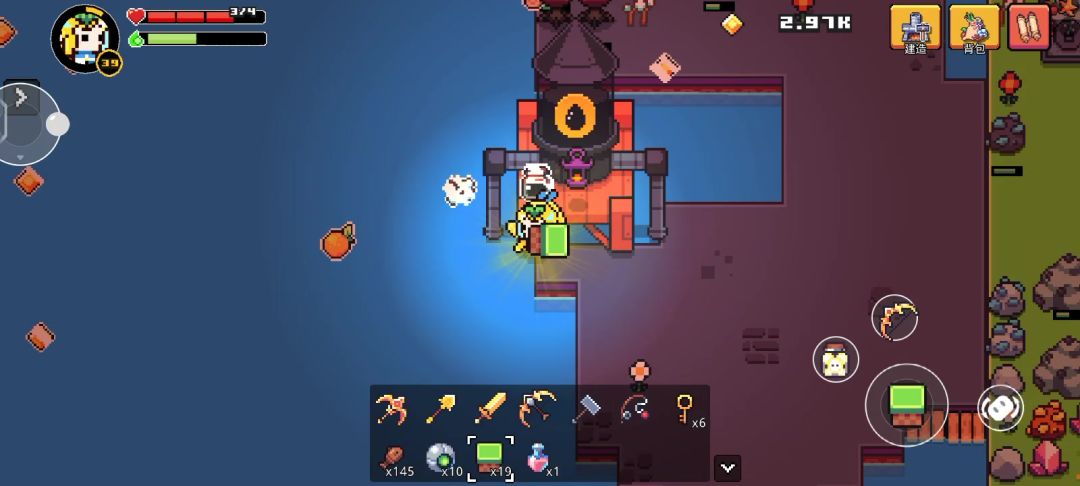Select the fishing rod in the hotbar
Viewport: 1080px width, 486px height.
click(x=636, y=408)
